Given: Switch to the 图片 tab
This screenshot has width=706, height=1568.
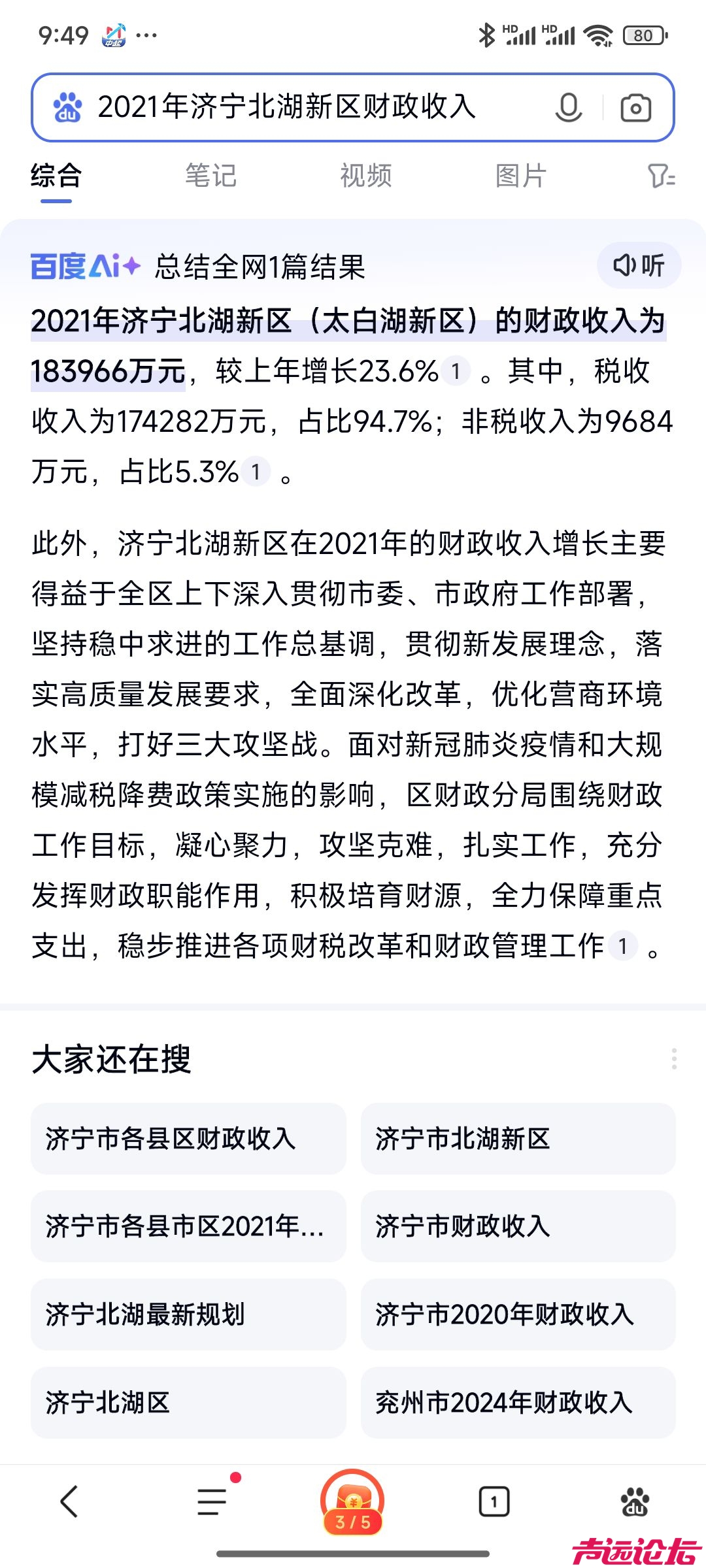Looking at the screenshot, I should 520,176.
